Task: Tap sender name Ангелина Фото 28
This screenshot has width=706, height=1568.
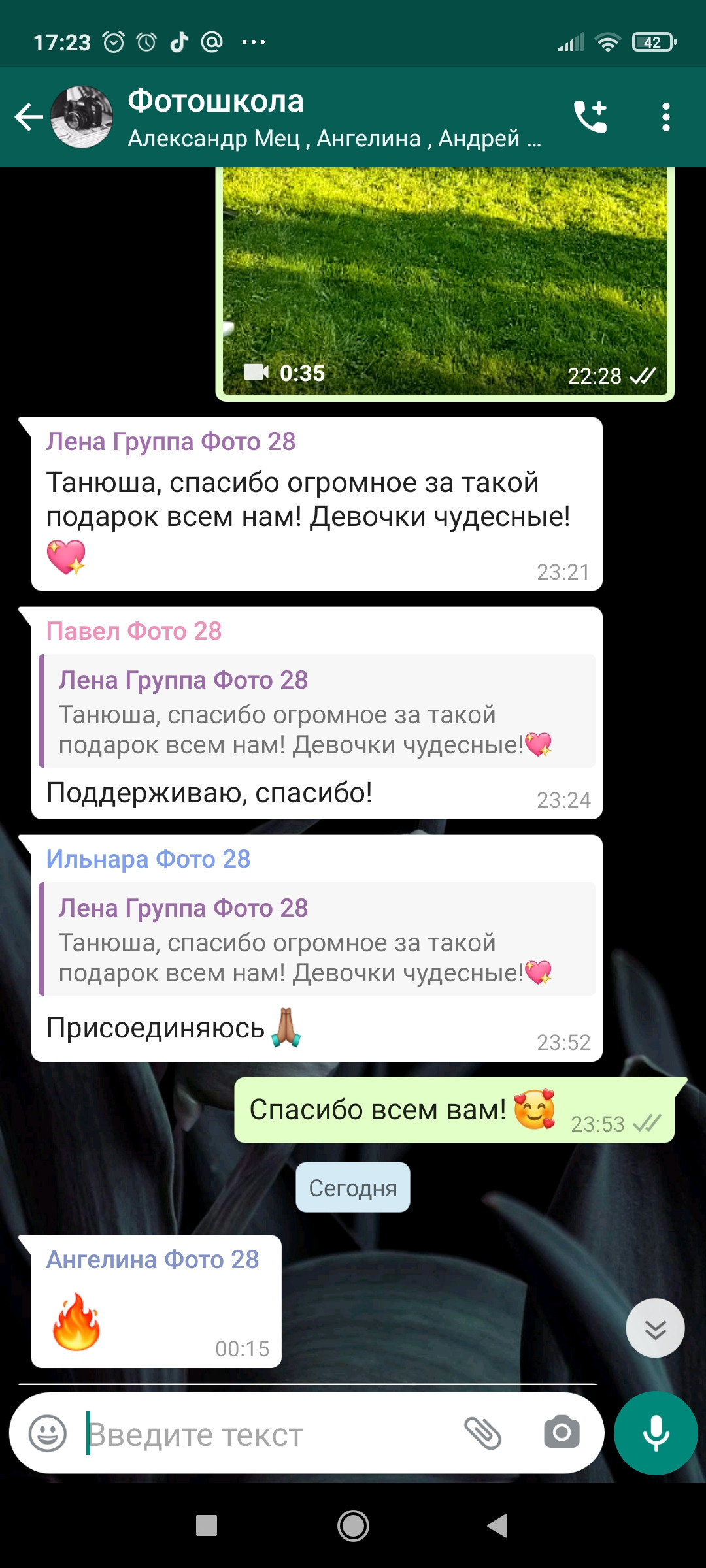Action: pos(152,1259)
